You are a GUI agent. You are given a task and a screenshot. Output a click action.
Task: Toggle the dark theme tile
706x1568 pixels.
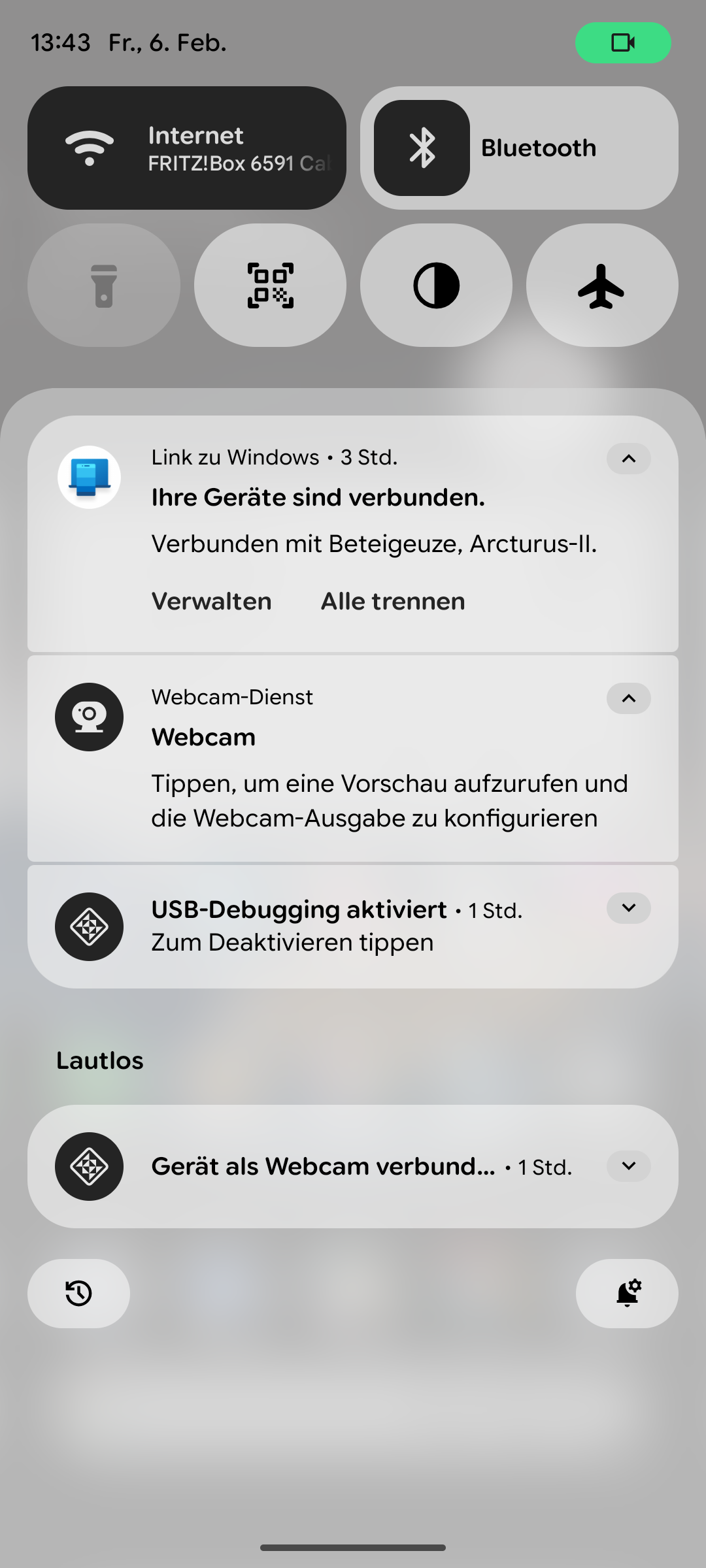pyautogui.click(x=436, y=286)
